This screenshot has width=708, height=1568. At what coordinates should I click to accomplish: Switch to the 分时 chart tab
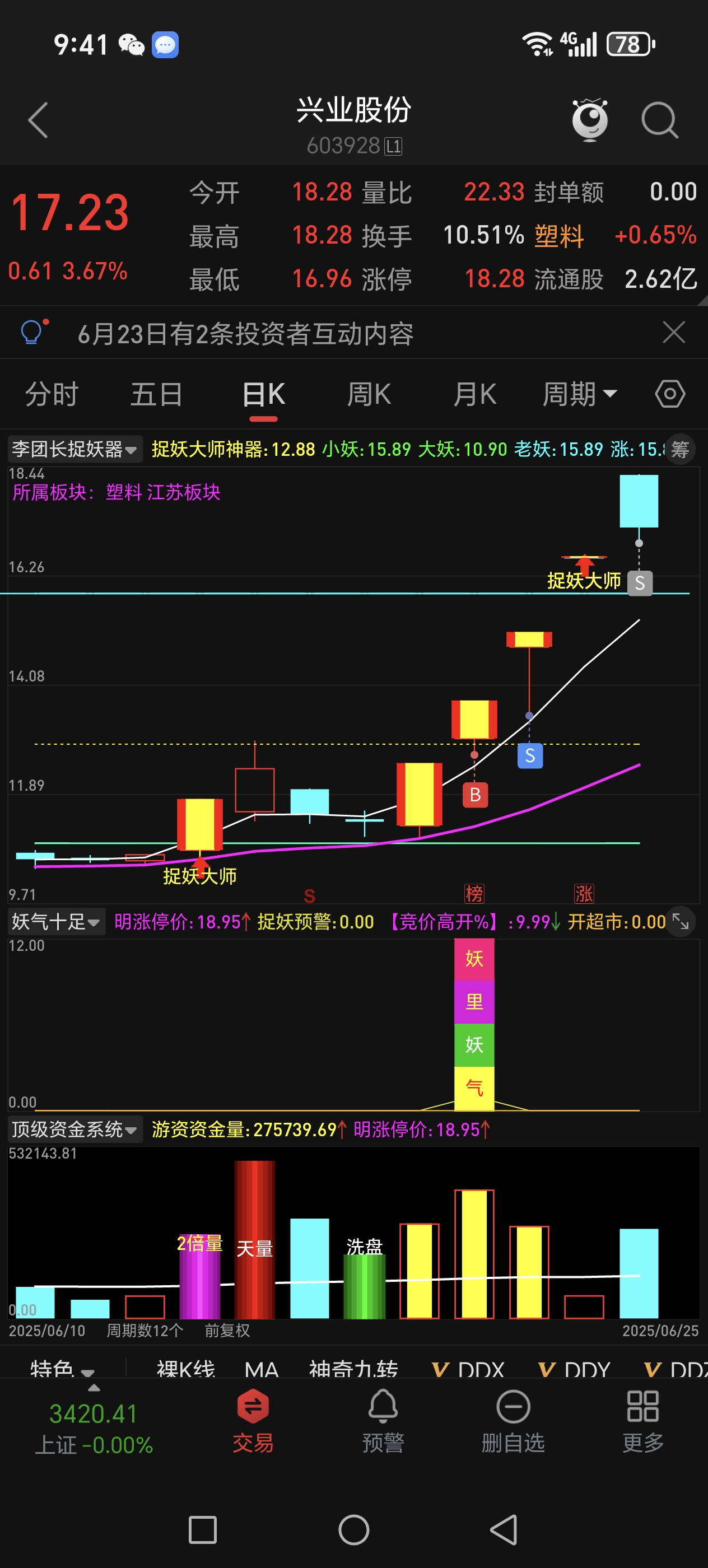tap(52, 394)
